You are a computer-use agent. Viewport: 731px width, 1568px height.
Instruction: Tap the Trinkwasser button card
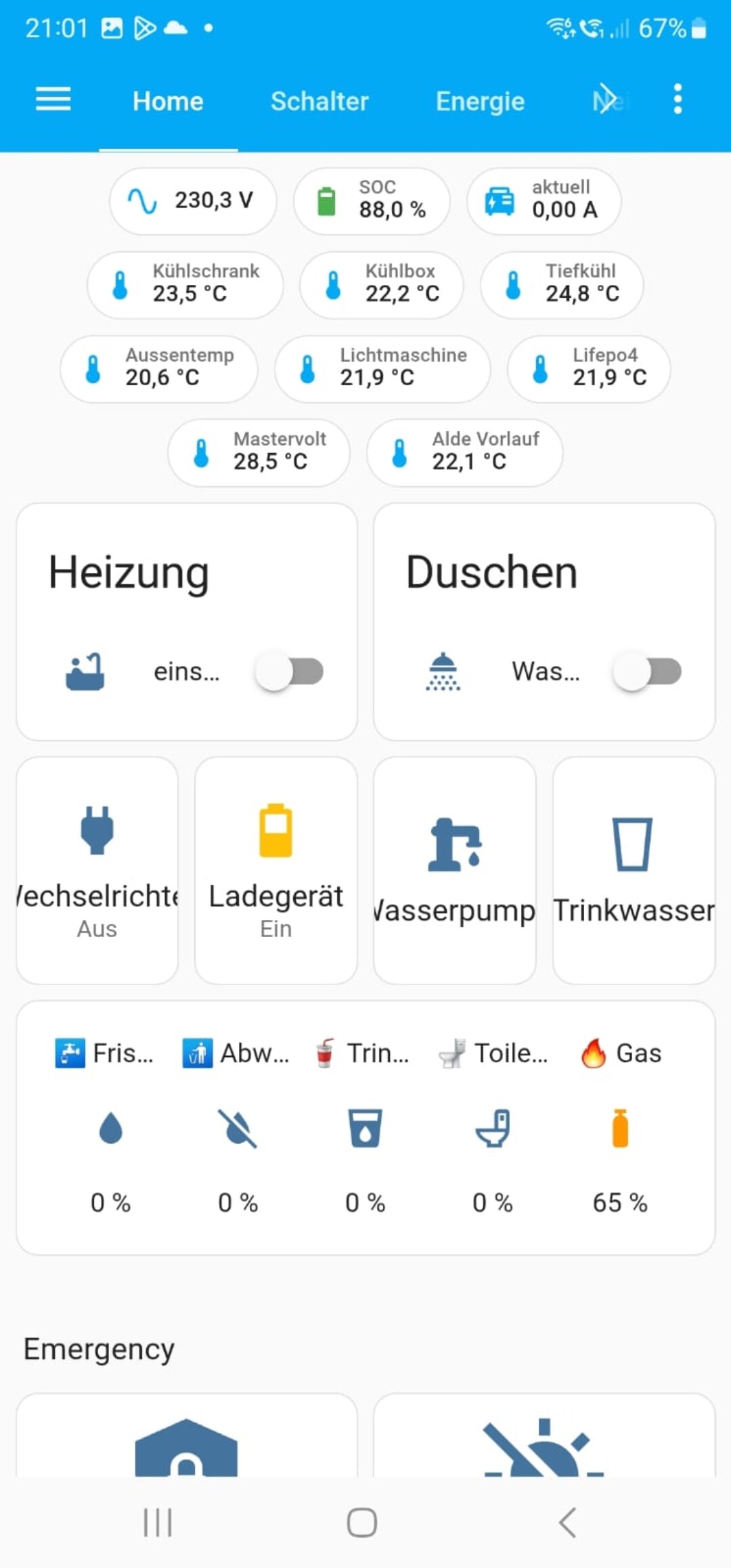tap(634, 870)
